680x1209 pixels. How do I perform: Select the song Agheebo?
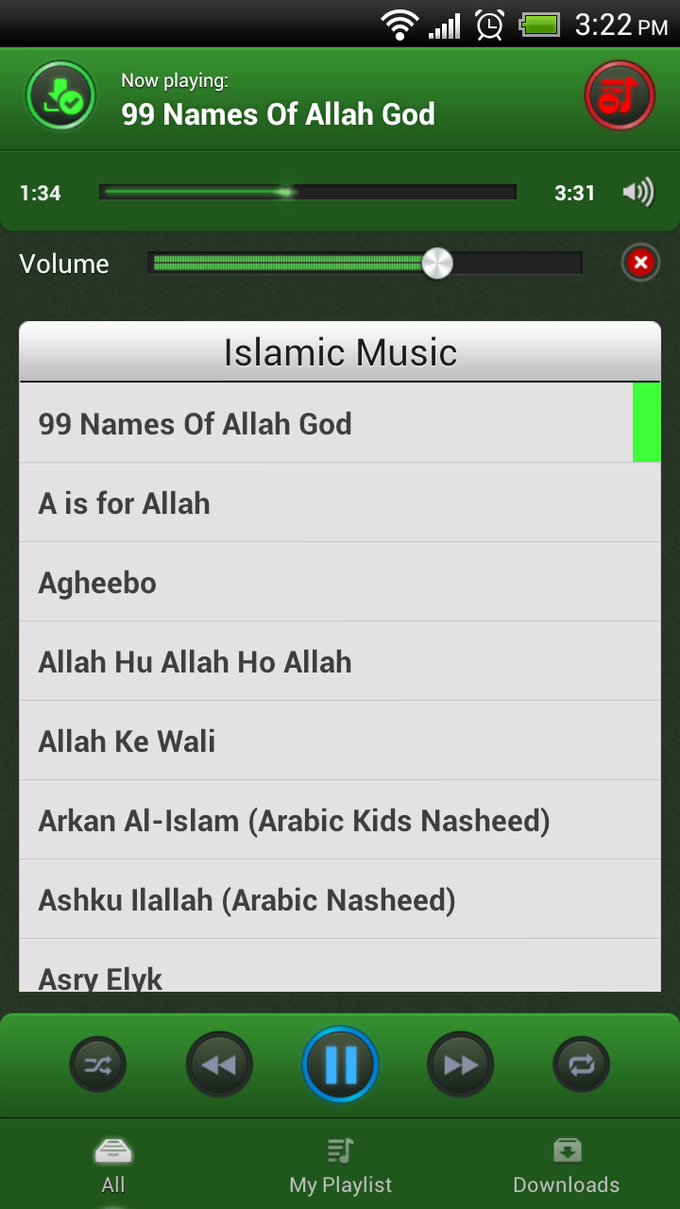click(340, 582)
